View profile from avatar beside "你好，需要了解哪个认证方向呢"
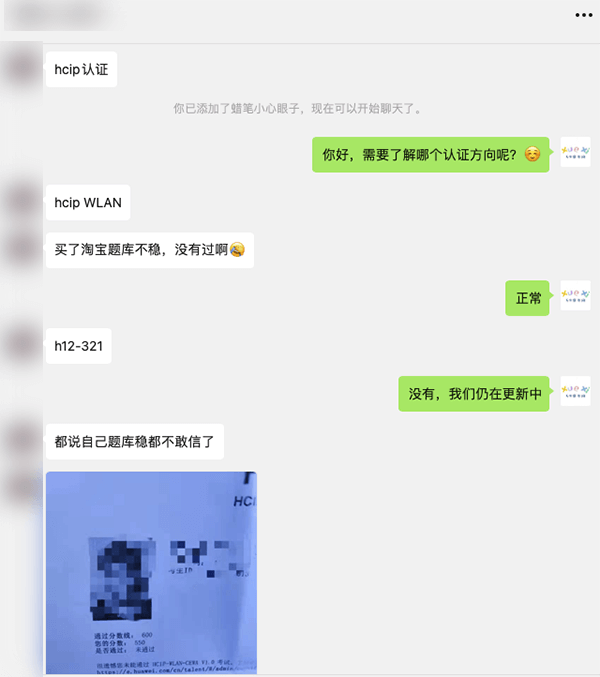 (x=575, y=152)
